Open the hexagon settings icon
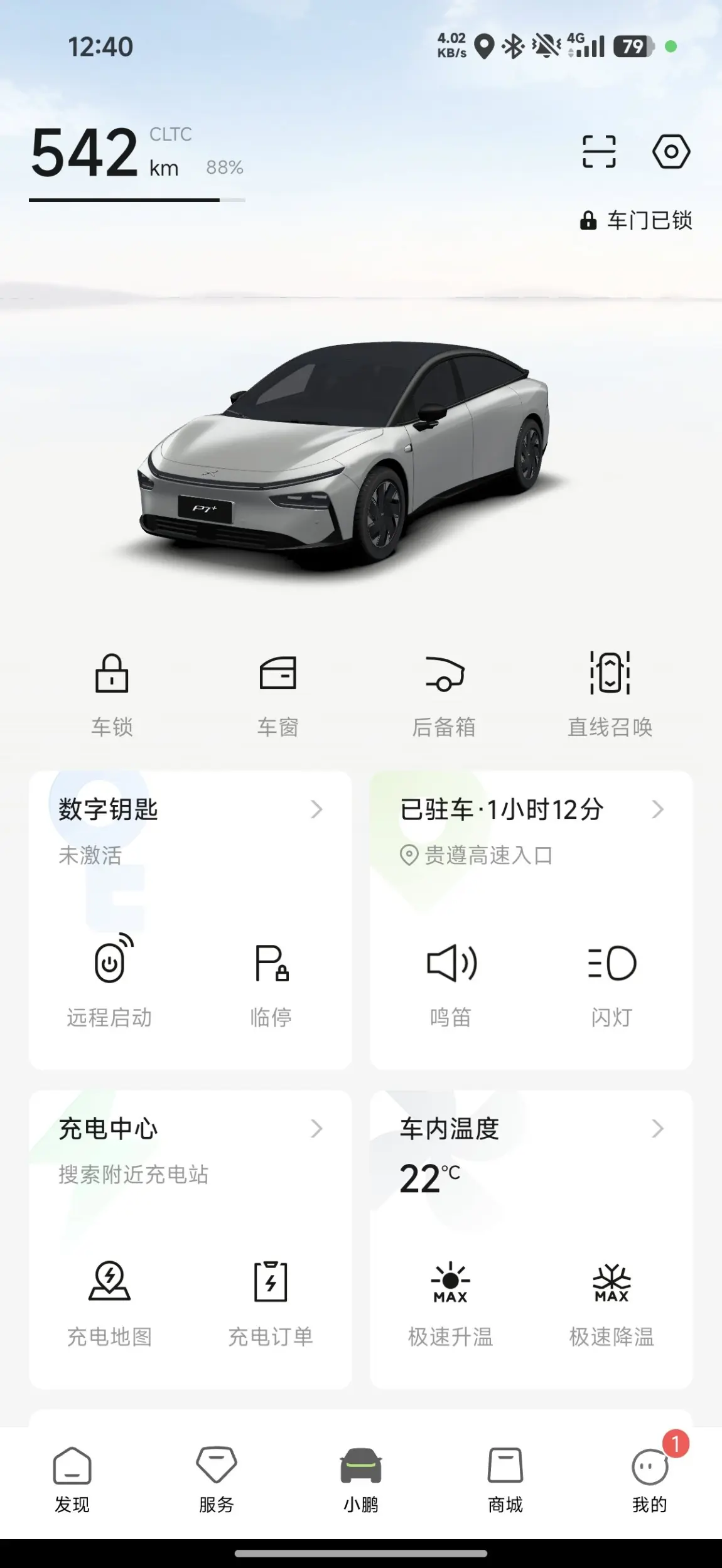Viewport: 722px width, 1568px height. click(x=671, y=152)
